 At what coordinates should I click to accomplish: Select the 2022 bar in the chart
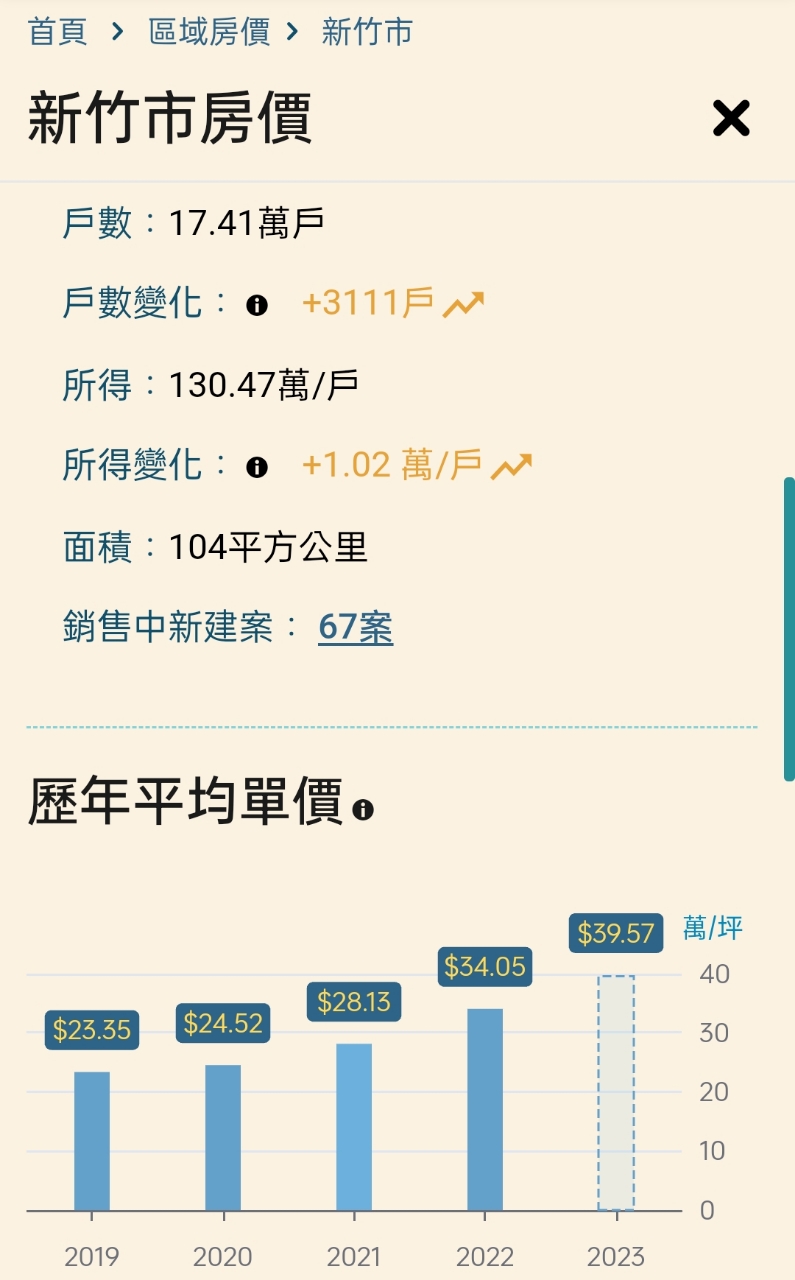(x=485, y=1109)
